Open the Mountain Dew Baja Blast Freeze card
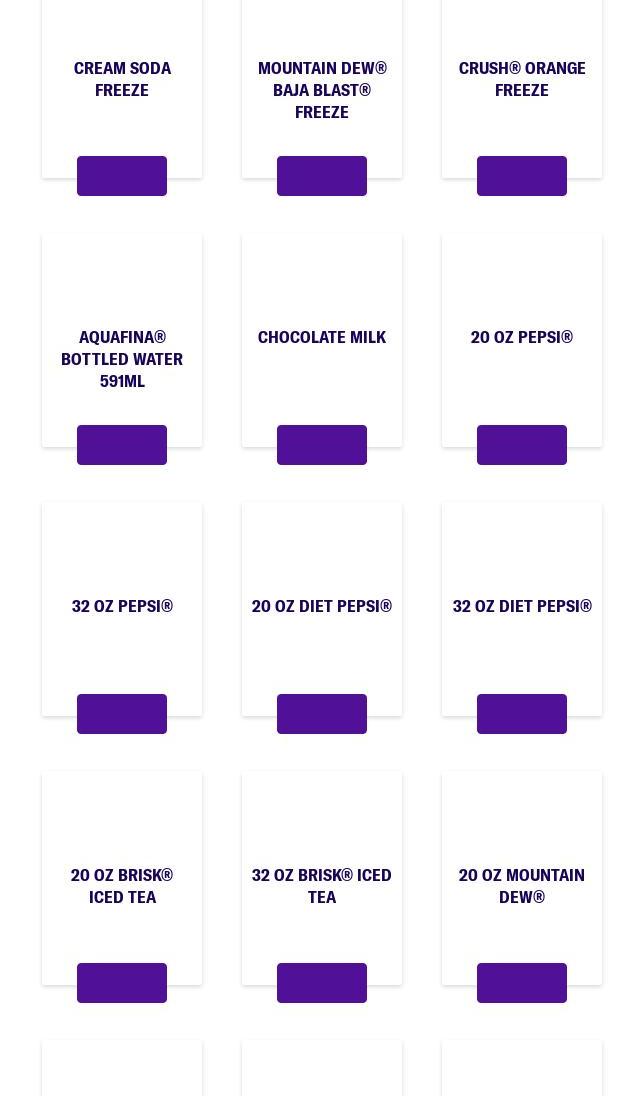Screen dimensions: 641x1096 (x=322, y=90)
